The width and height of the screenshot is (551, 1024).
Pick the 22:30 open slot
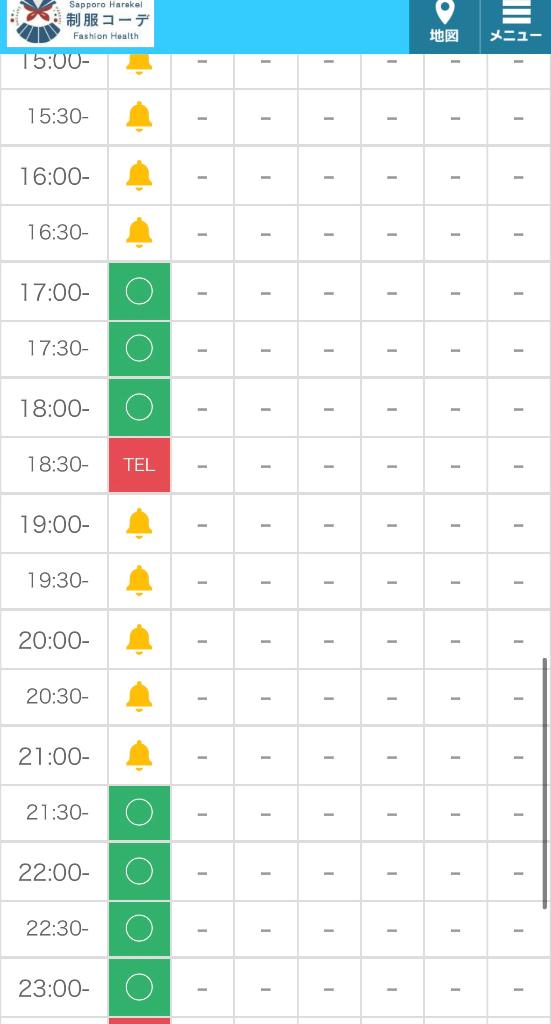pyautogui.click(x=139, y=928)
